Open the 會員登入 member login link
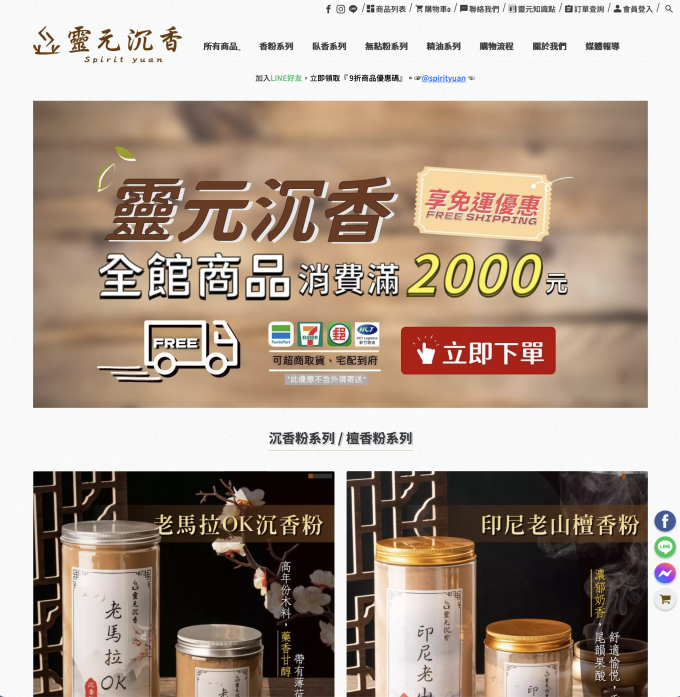680x697 pixels. point(633,9)
